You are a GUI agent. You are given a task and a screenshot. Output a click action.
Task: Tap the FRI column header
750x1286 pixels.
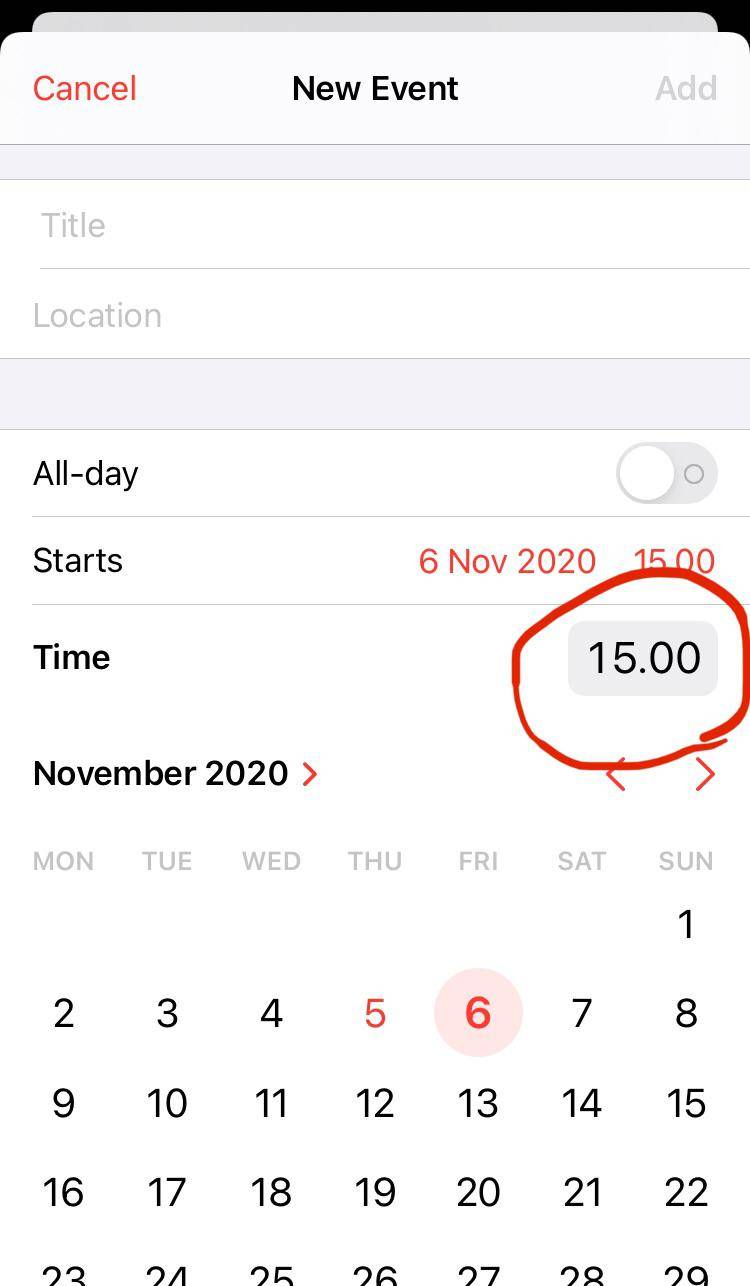pyautogui.click(x=478, y=861)
